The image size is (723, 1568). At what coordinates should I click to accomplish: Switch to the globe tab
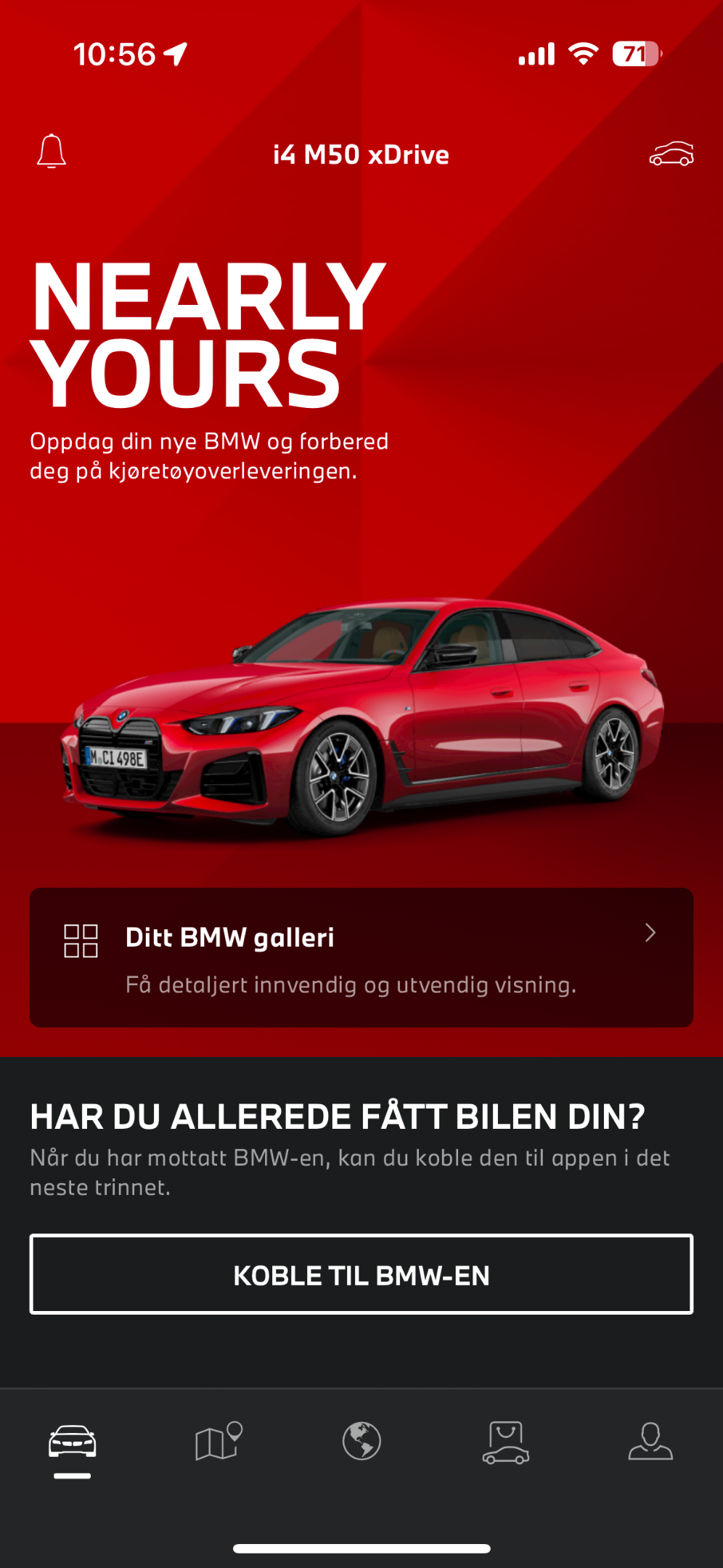tap(361, 1441)
